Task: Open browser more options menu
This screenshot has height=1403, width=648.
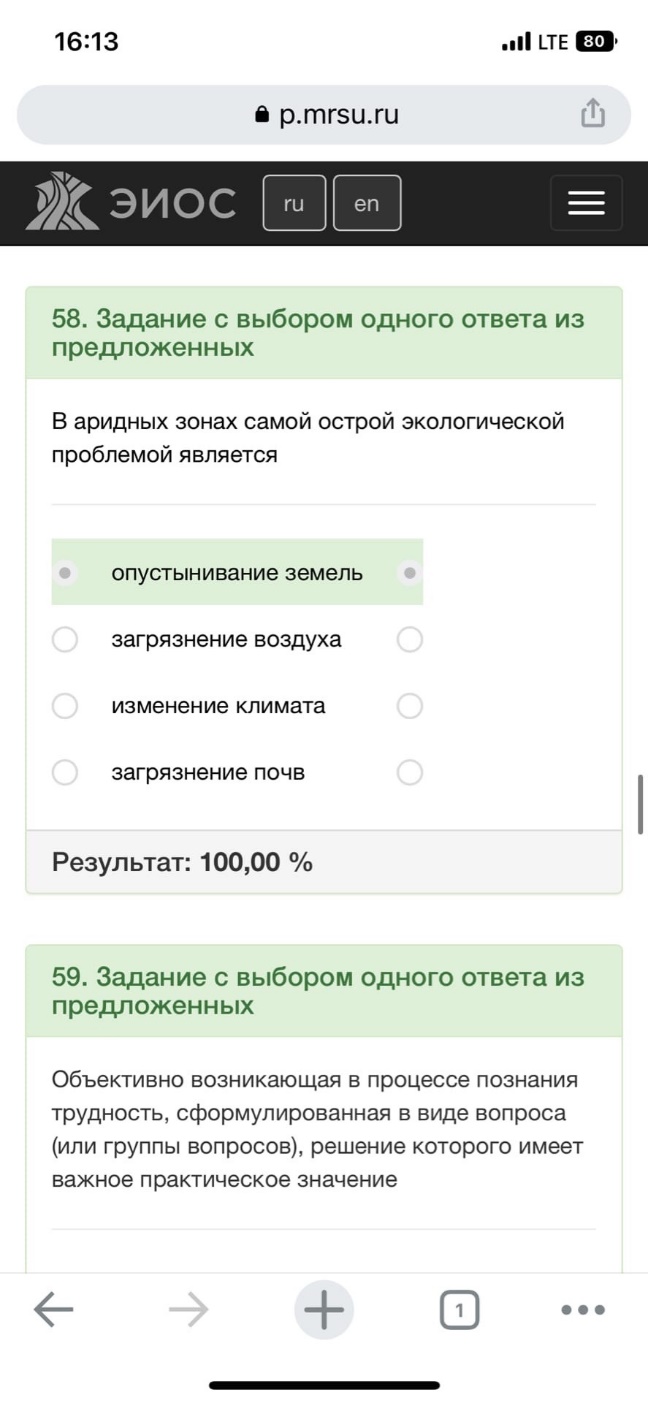Action: coord(583,1309)
